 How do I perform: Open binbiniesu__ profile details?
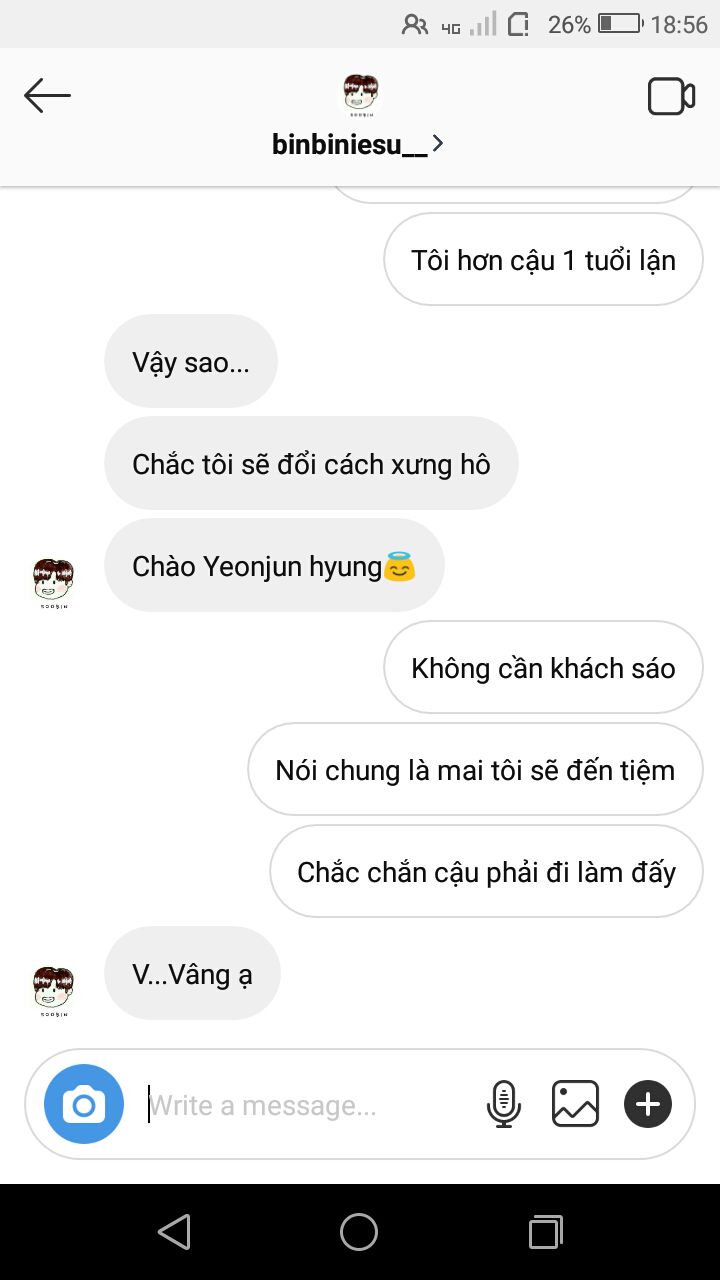click(x=358, y=145)
